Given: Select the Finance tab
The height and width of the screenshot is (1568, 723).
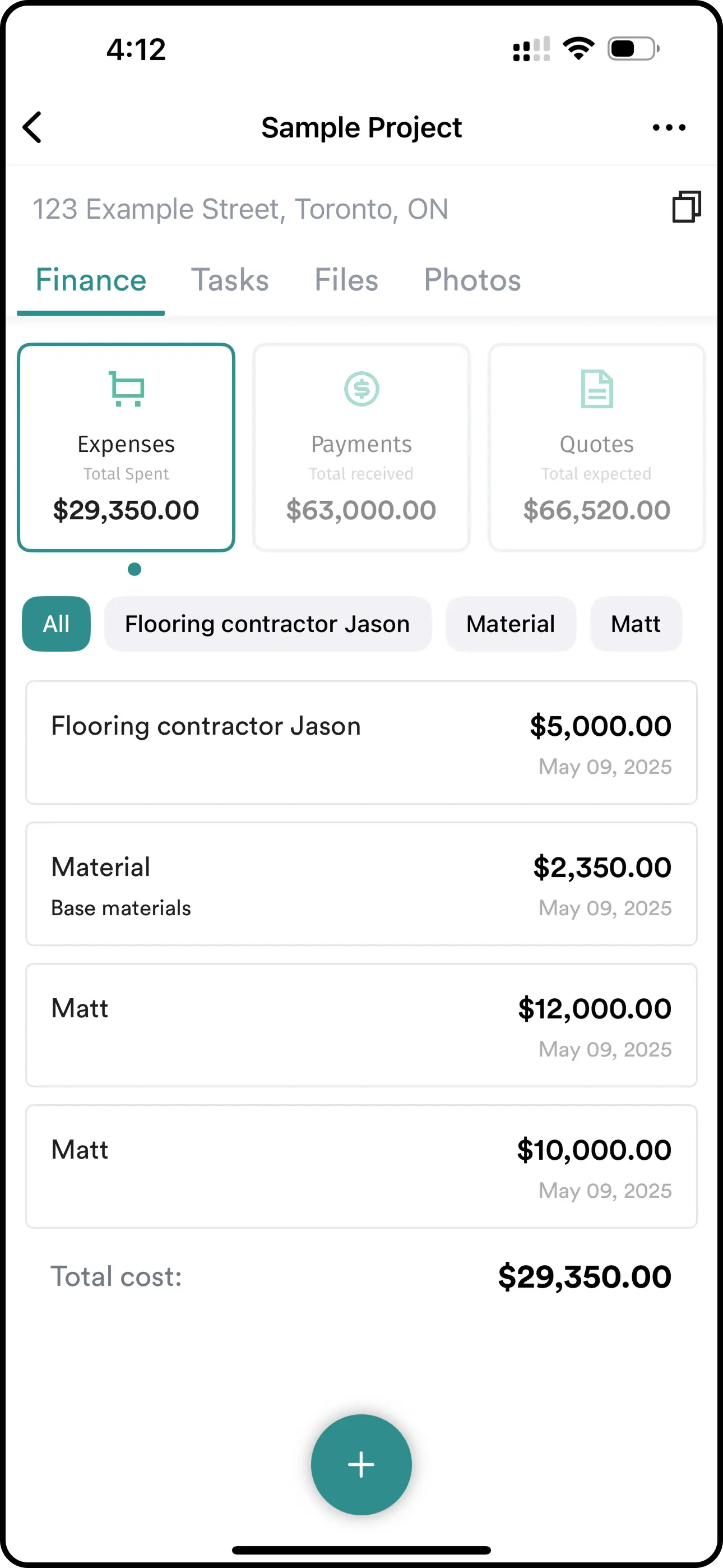Looking at the screenshot, I should pyautogui.click(x=91, y=280).
